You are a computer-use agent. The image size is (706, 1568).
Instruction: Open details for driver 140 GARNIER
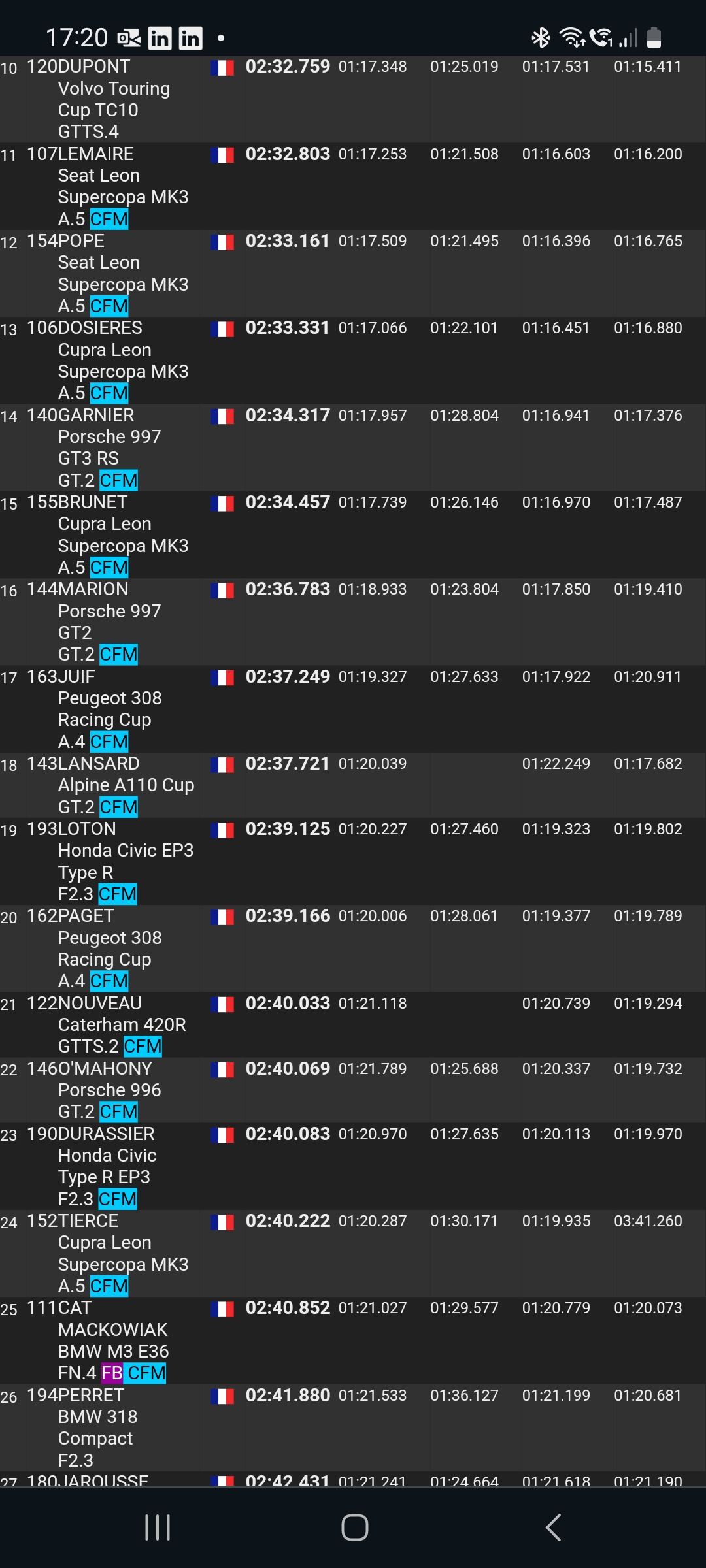pos(80,416)
